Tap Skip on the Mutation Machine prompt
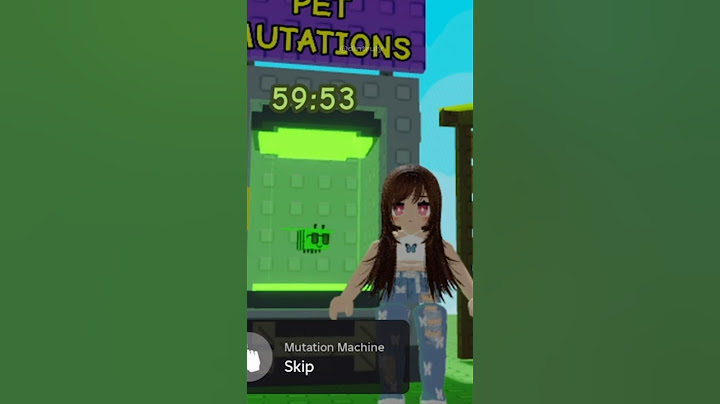The width and height of the screenshot is (720, 404). coord(300,366)
